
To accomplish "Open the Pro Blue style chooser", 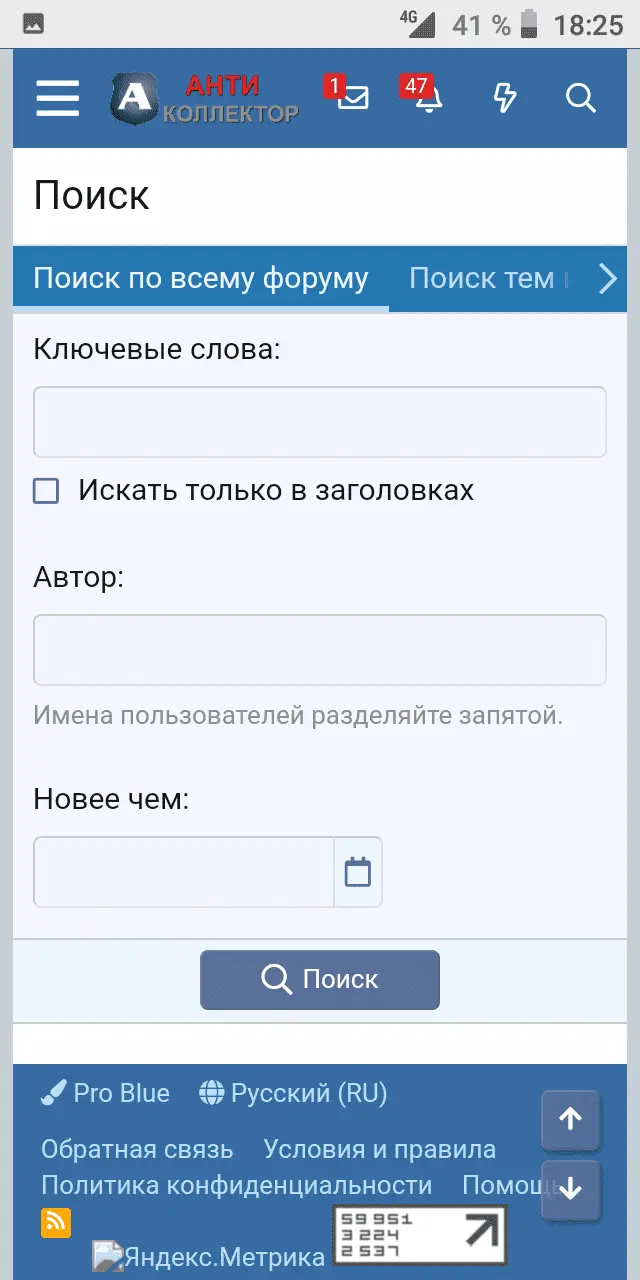I will point(106,1093).
